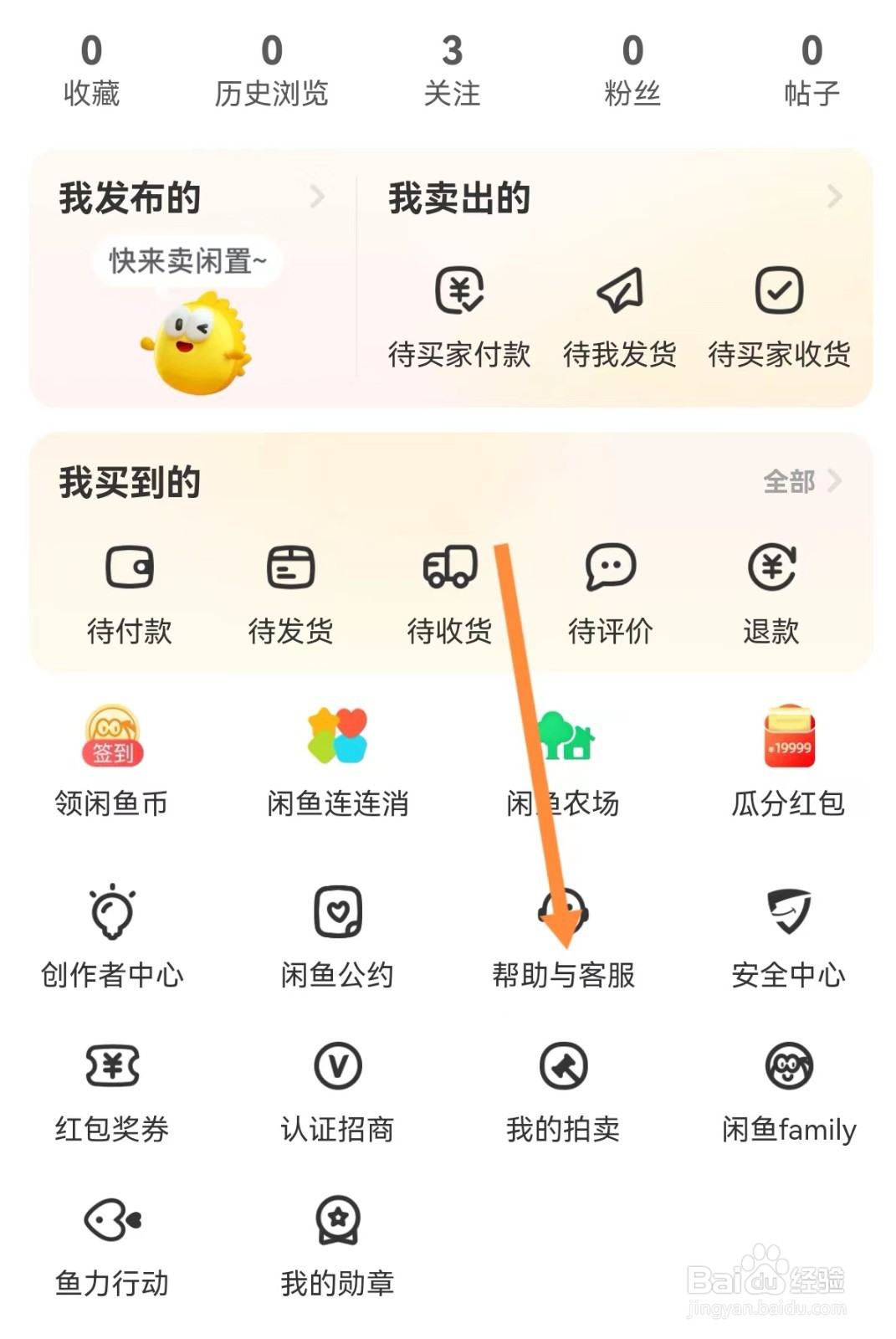Open the 瓜分红包 red packet feature

(787, 762)
